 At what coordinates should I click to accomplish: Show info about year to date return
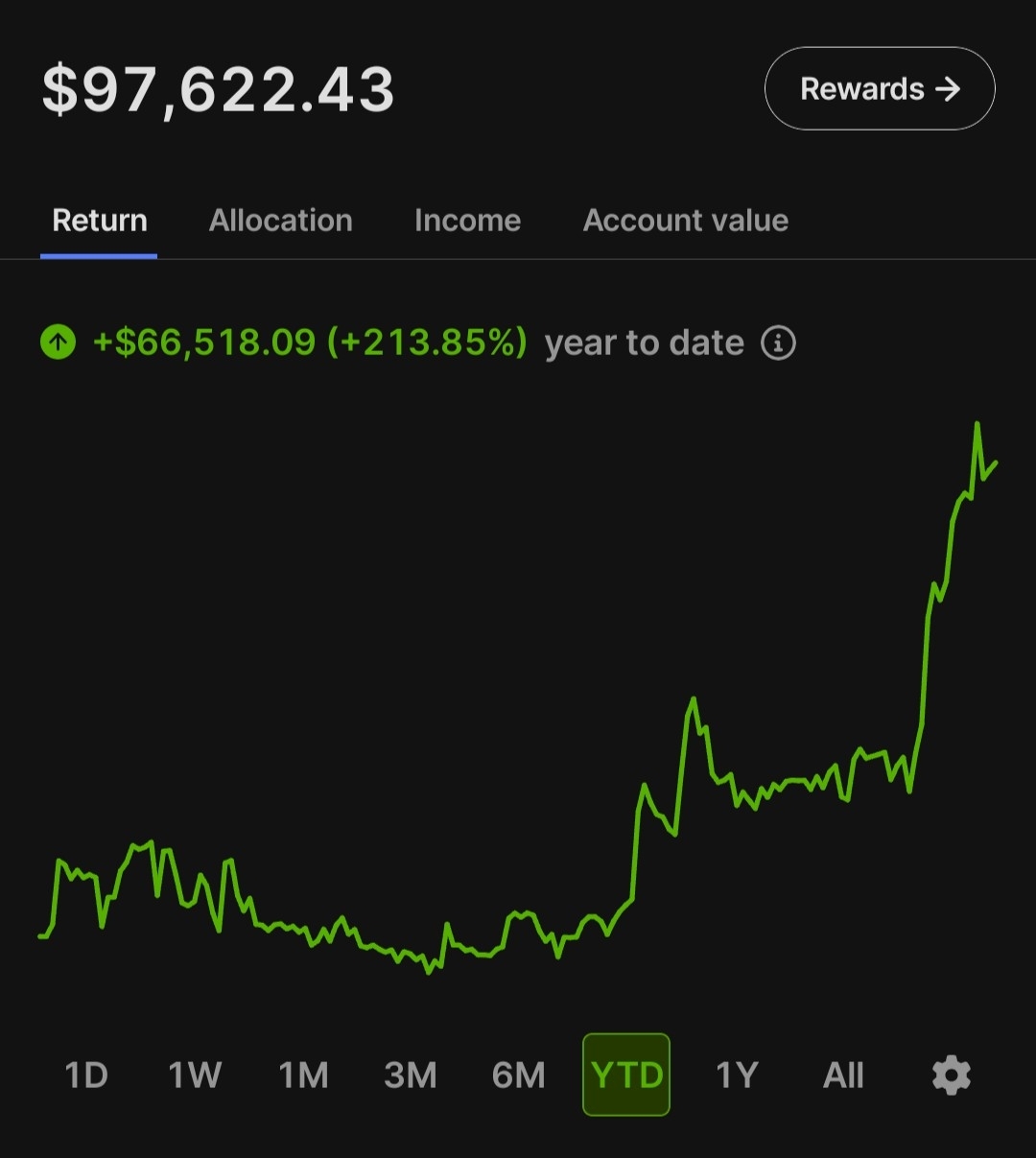778,343
